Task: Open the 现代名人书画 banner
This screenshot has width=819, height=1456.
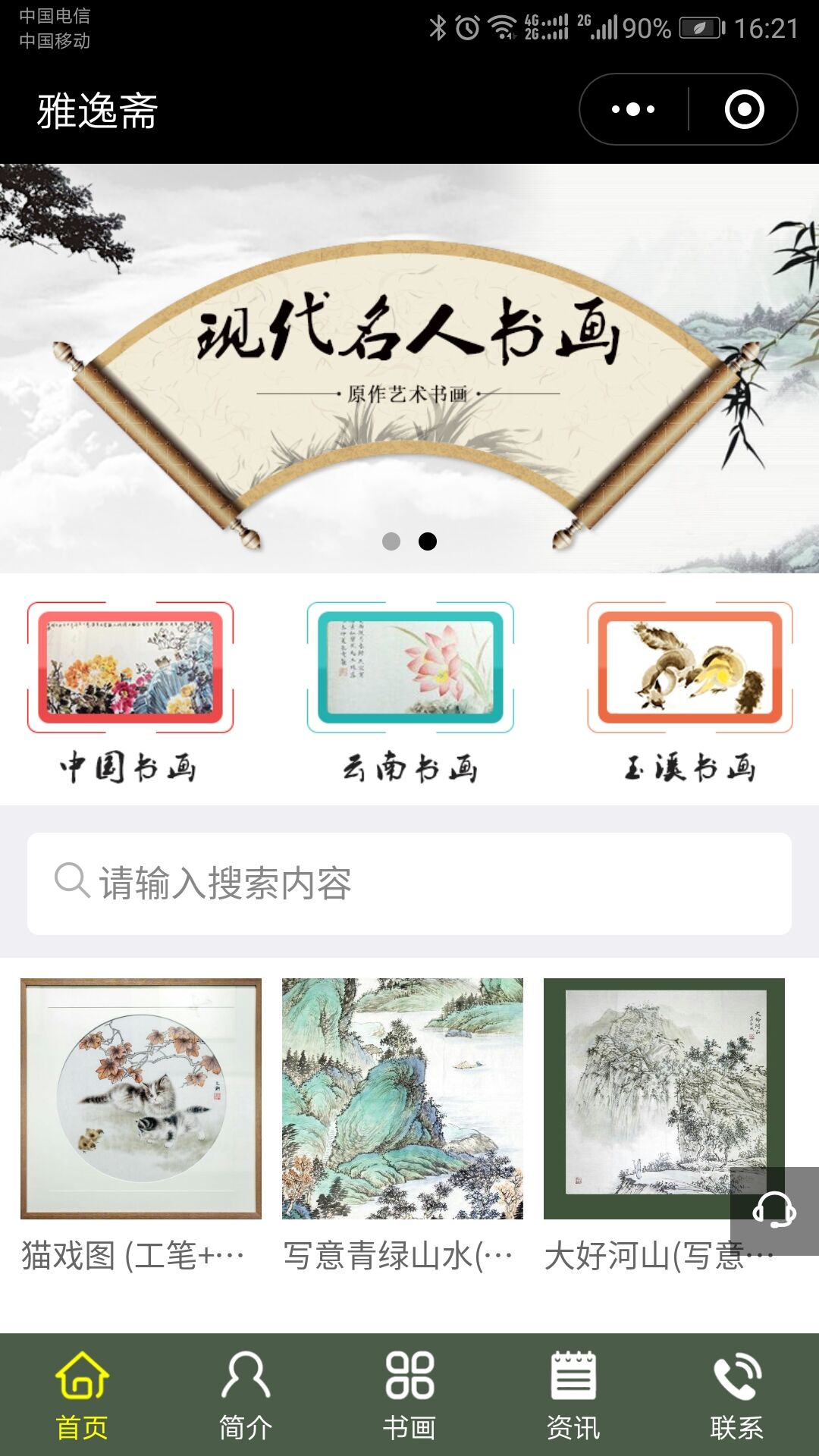Action: 409,364
